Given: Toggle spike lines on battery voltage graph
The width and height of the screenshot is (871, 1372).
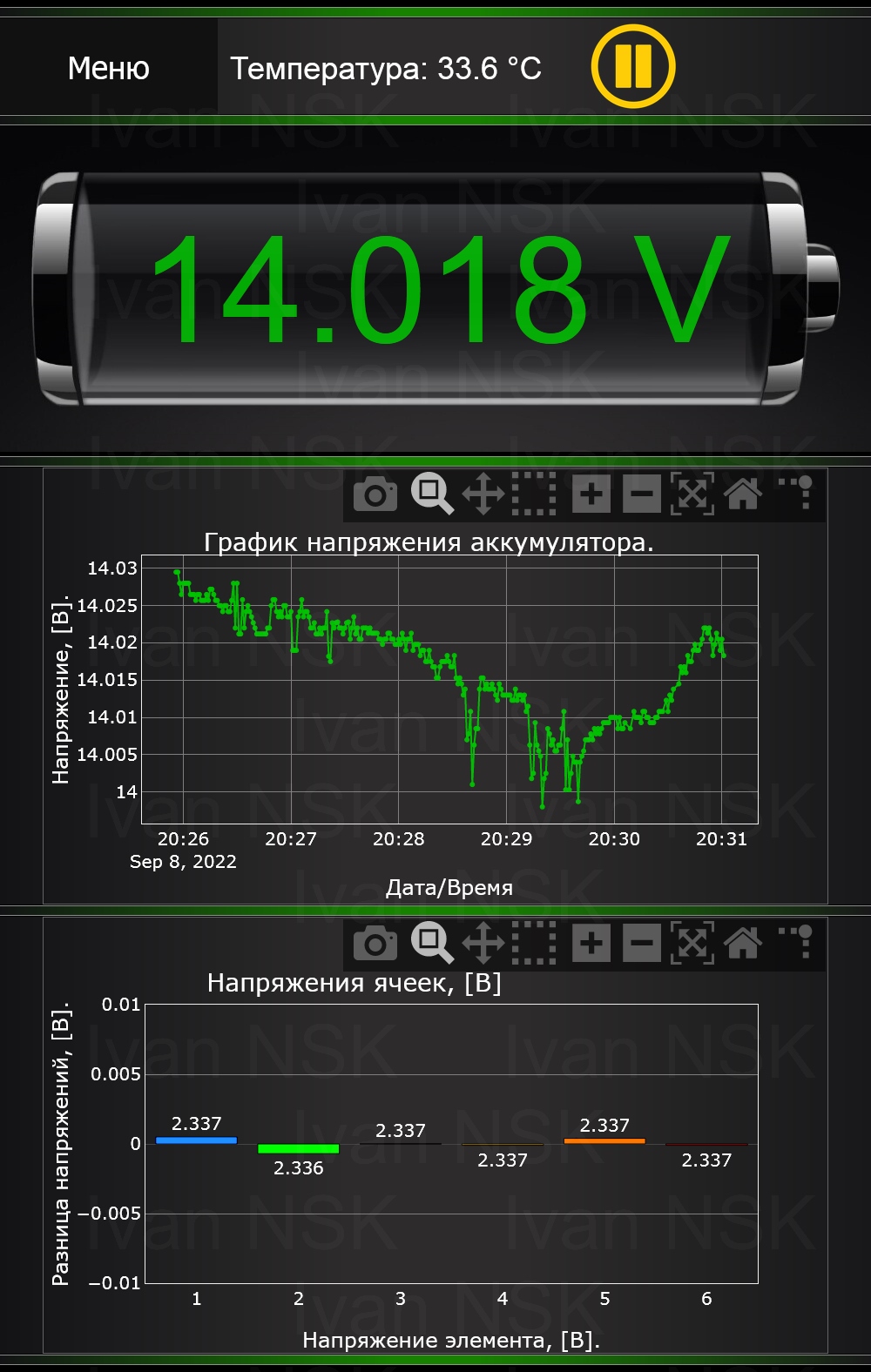Looking at the screenshot, I should point(798,493).
